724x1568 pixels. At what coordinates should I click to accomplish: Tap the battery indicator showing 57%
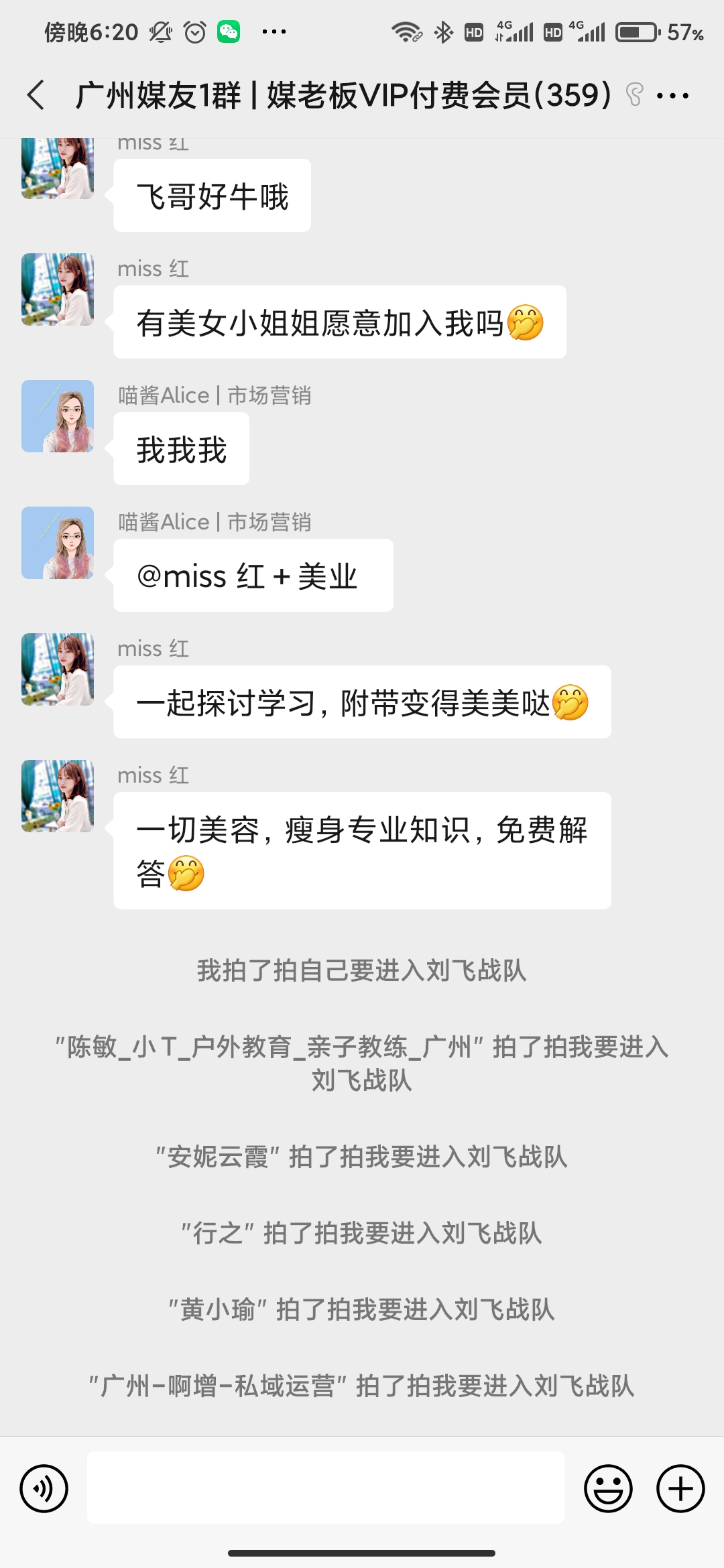point(634,30)
